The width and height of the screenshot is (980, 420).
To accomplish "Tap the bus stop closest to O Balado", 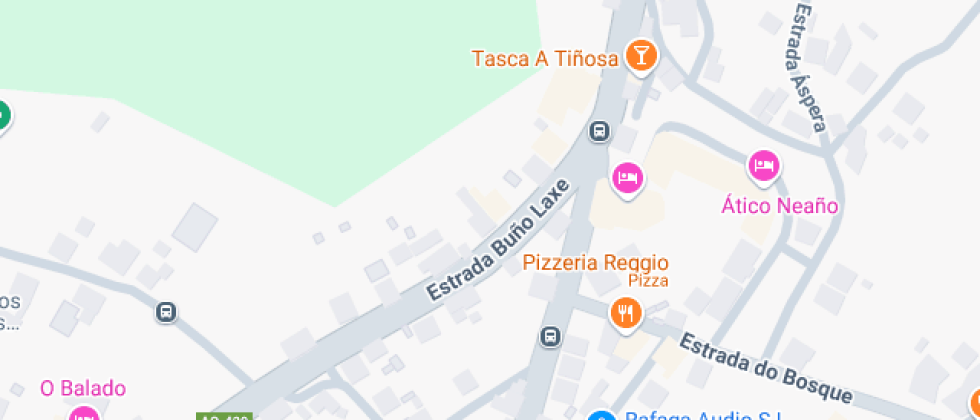I will point(167,312).
